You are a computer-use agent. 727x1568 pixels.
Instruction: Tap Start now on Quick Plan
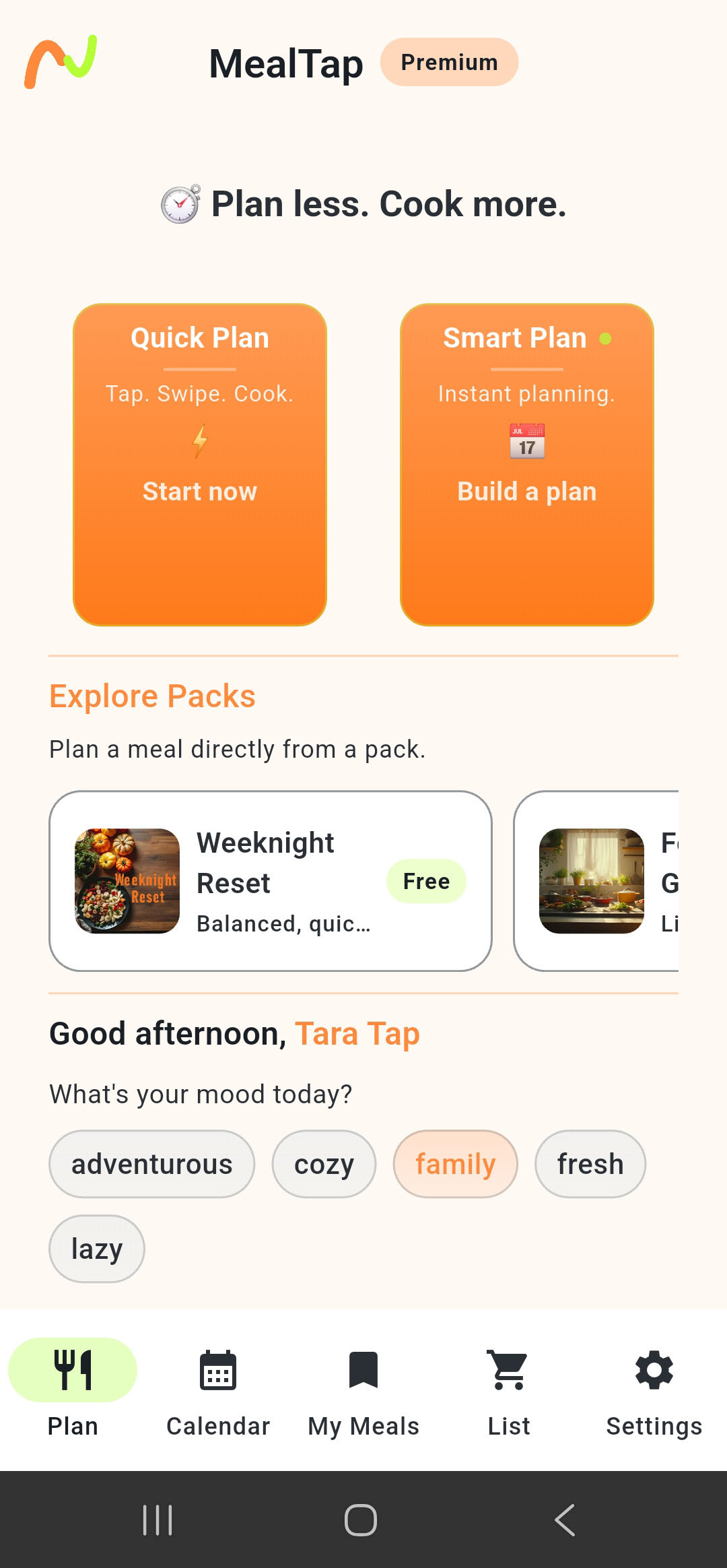coord(199,492)
